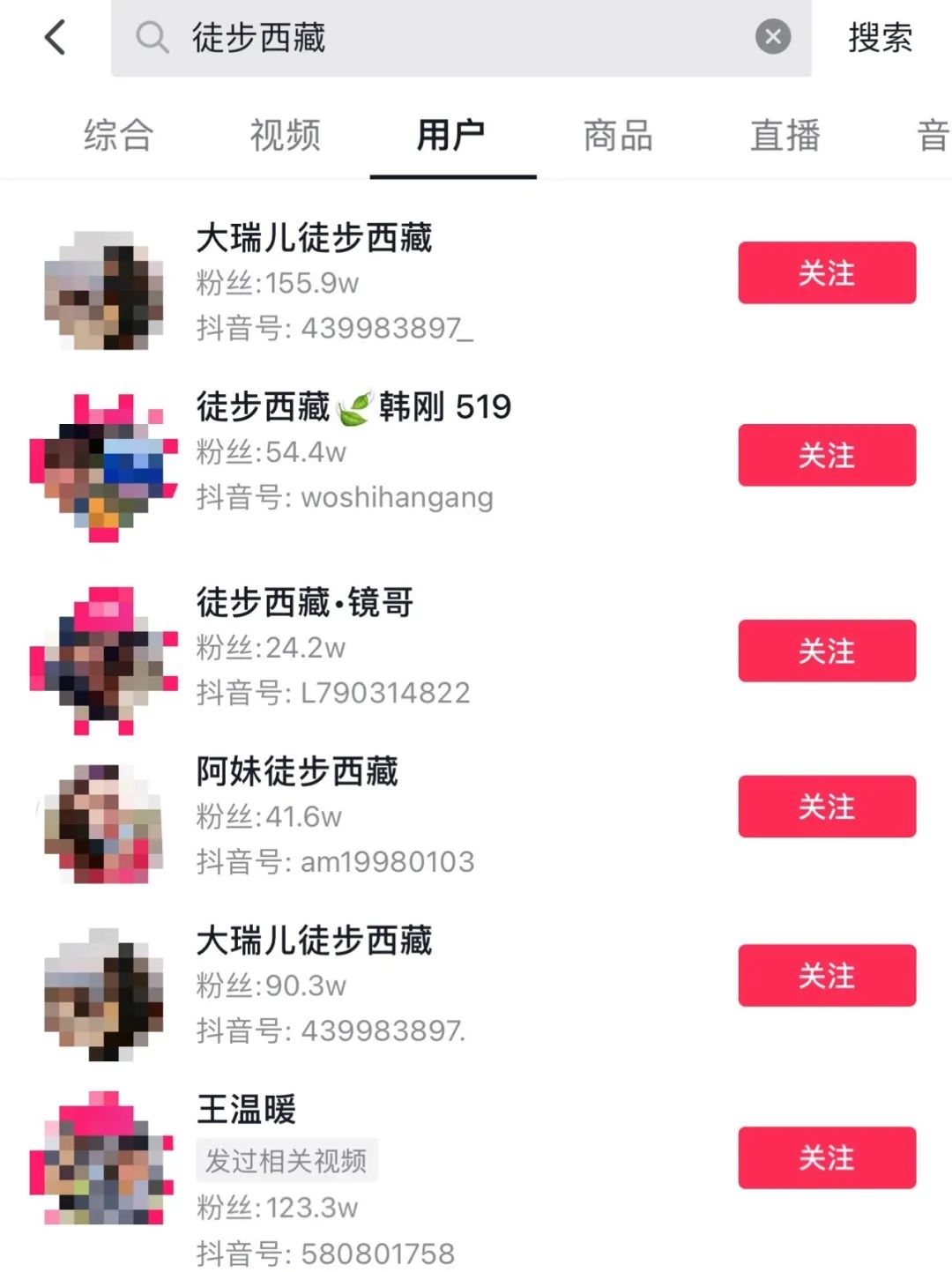
Task: Go back from the search results
Action: (55, 38)
